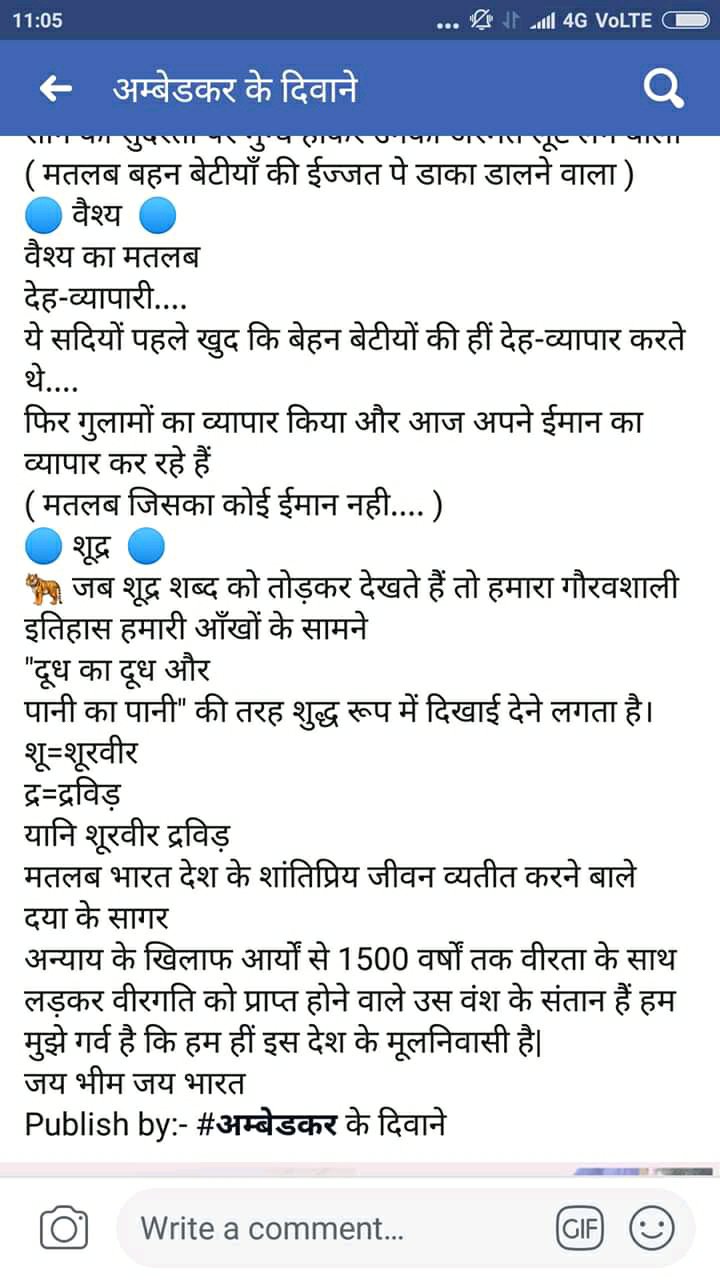The width and height of the screenshot is (720, 1280).
Task: Open search with the magnifier icon
Action: coord(662,89)
